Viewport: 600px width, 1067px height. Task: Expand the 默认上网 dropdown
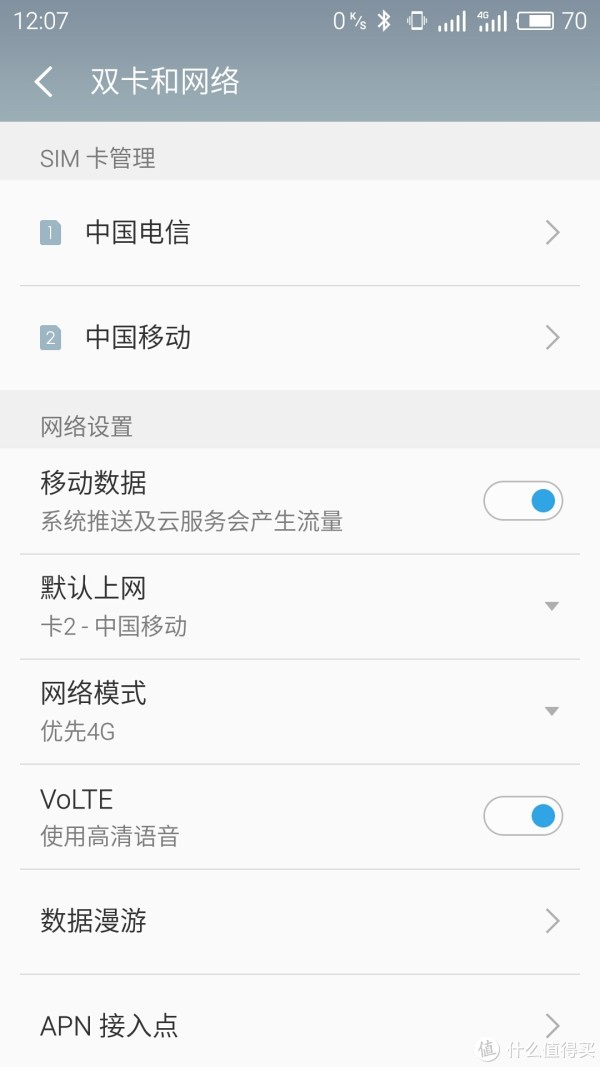coord(300,606)
